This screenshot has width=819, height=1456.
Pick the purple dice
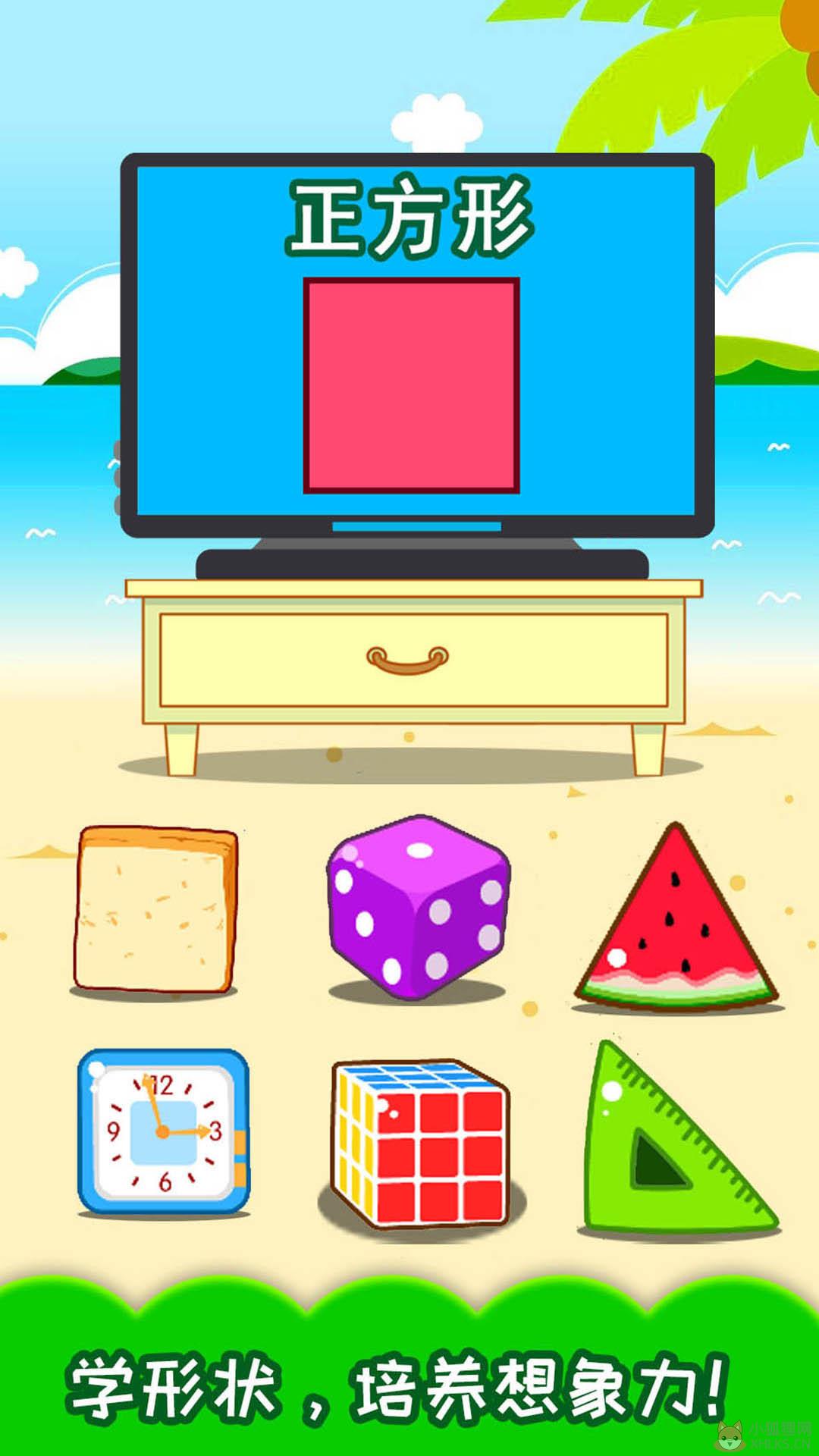click(419, 907)
